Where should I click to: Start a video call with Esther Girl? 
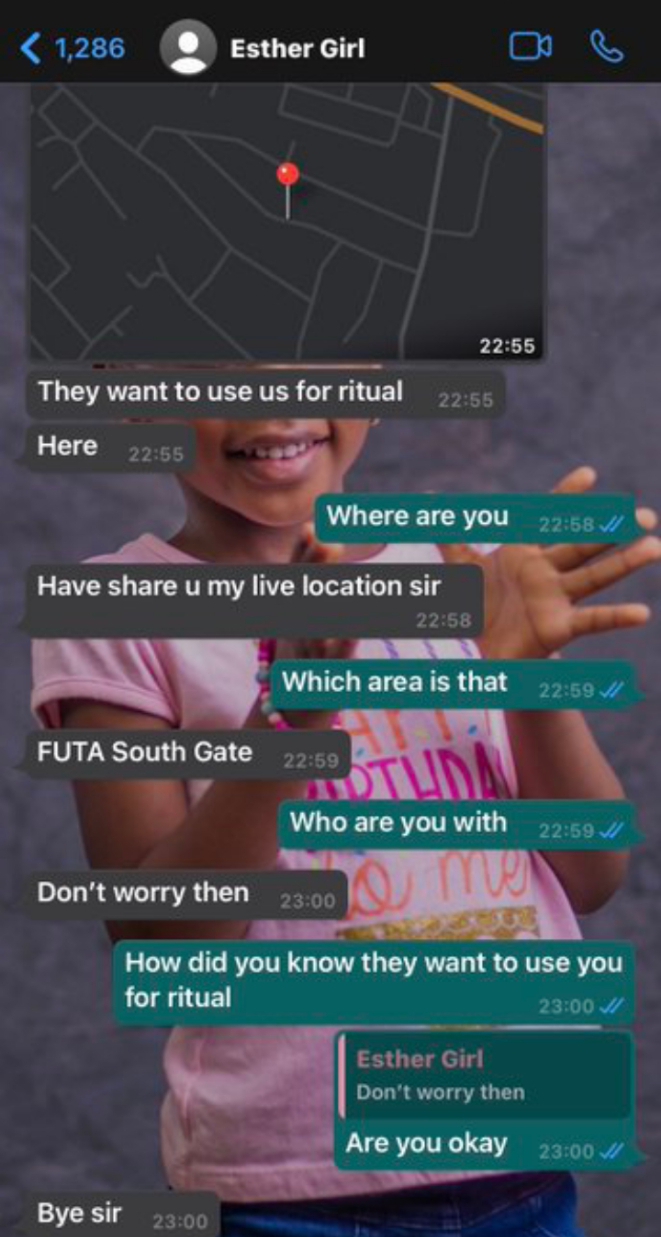coord(530,47)
